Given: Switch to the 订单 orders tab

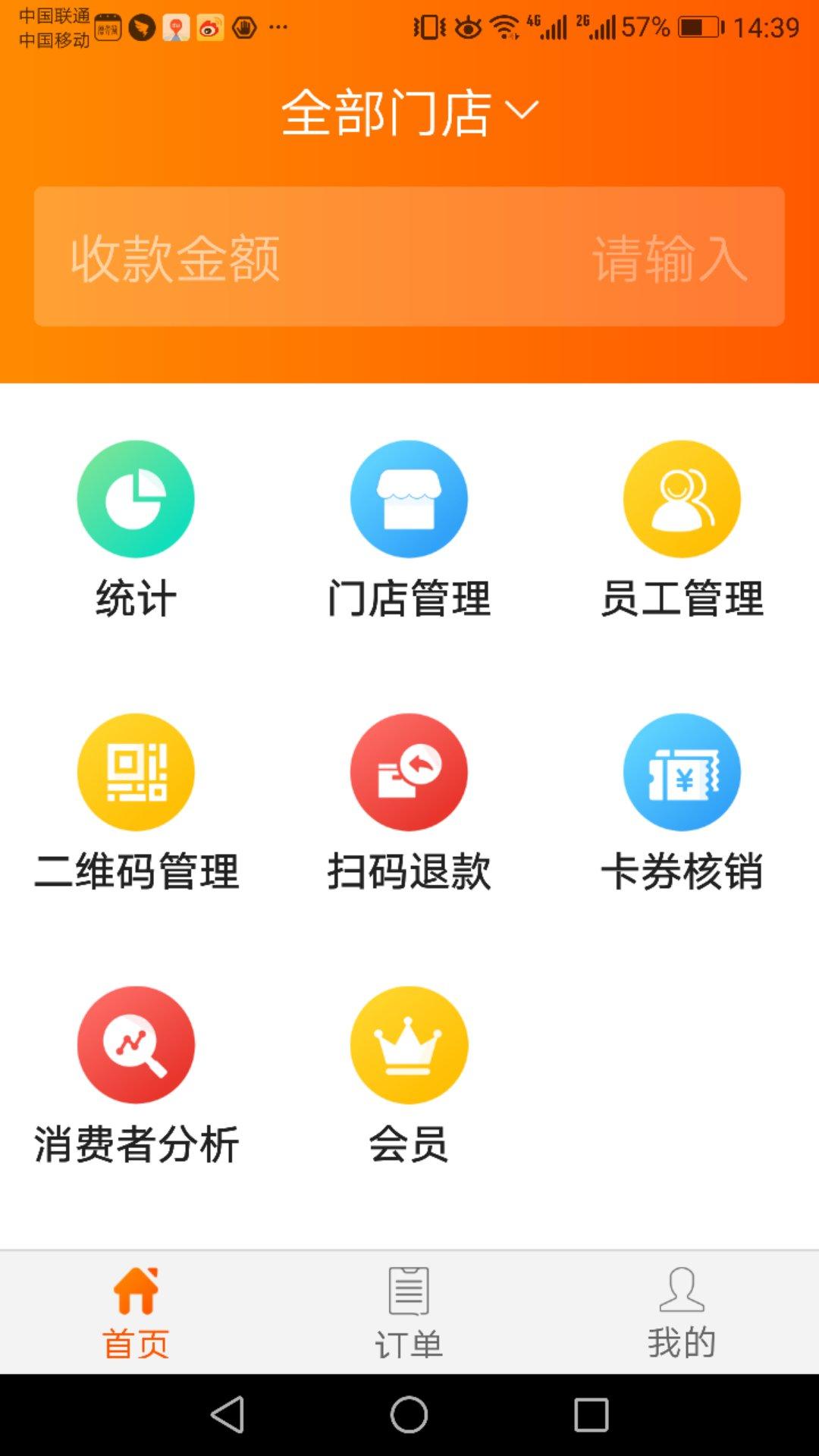Looking at the screenshot, I should click(409, 1312).
